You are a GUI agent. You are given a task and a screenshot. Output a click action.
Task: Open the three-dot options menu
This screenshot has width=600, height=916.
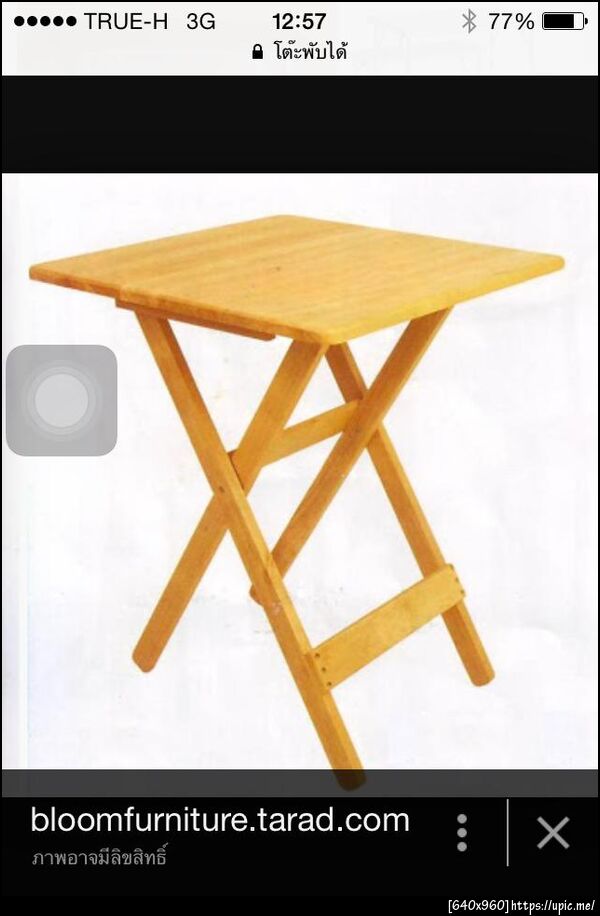[x=462, y=832]
